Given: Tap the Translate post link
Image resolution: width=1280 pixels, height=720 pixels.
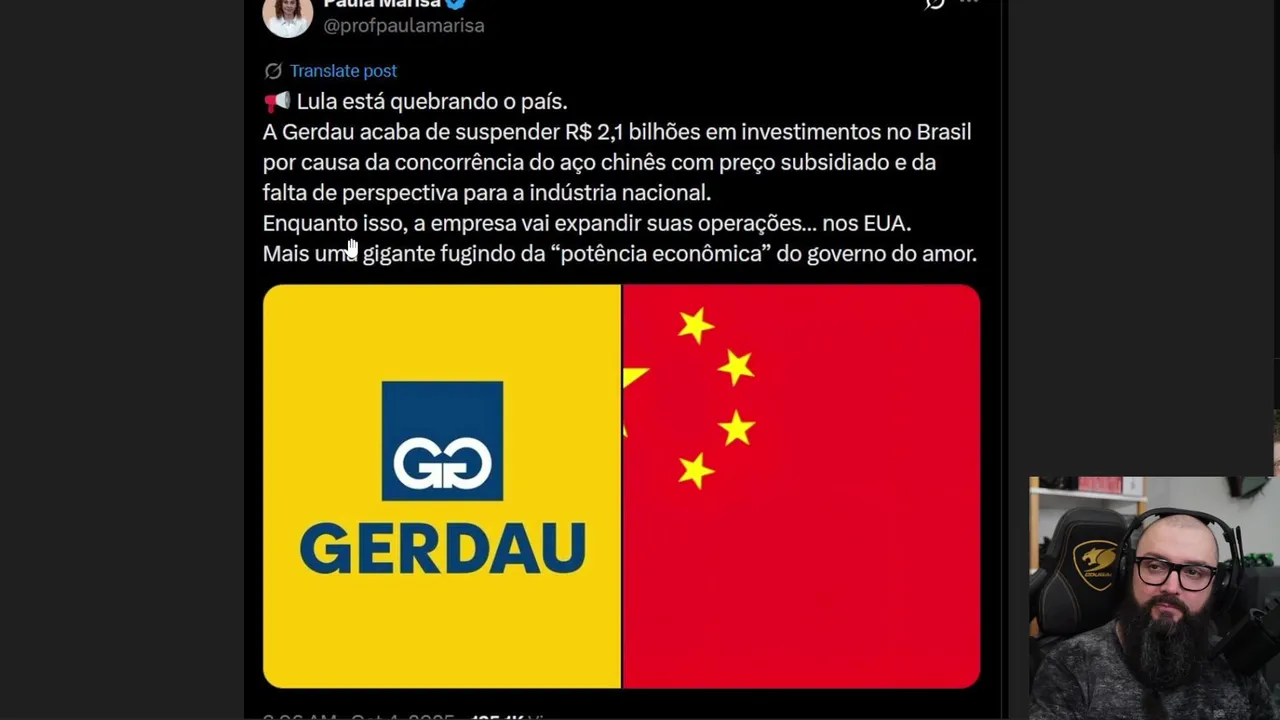Looking at the screenshot, I should click(x=342, y=71).
